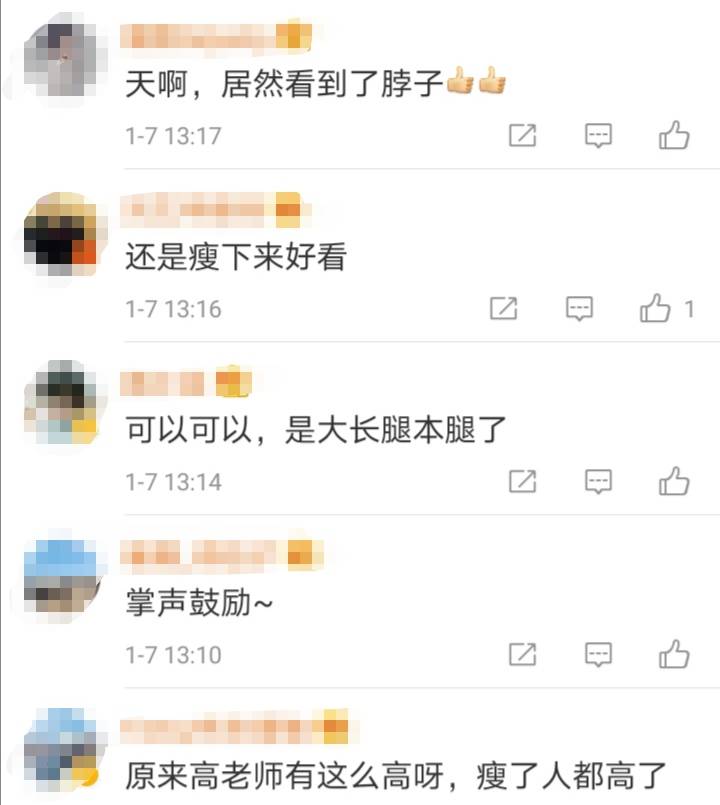Like the comment "掌声鼓励~"
Screen dimensions: 720x805
coord(674,655)
